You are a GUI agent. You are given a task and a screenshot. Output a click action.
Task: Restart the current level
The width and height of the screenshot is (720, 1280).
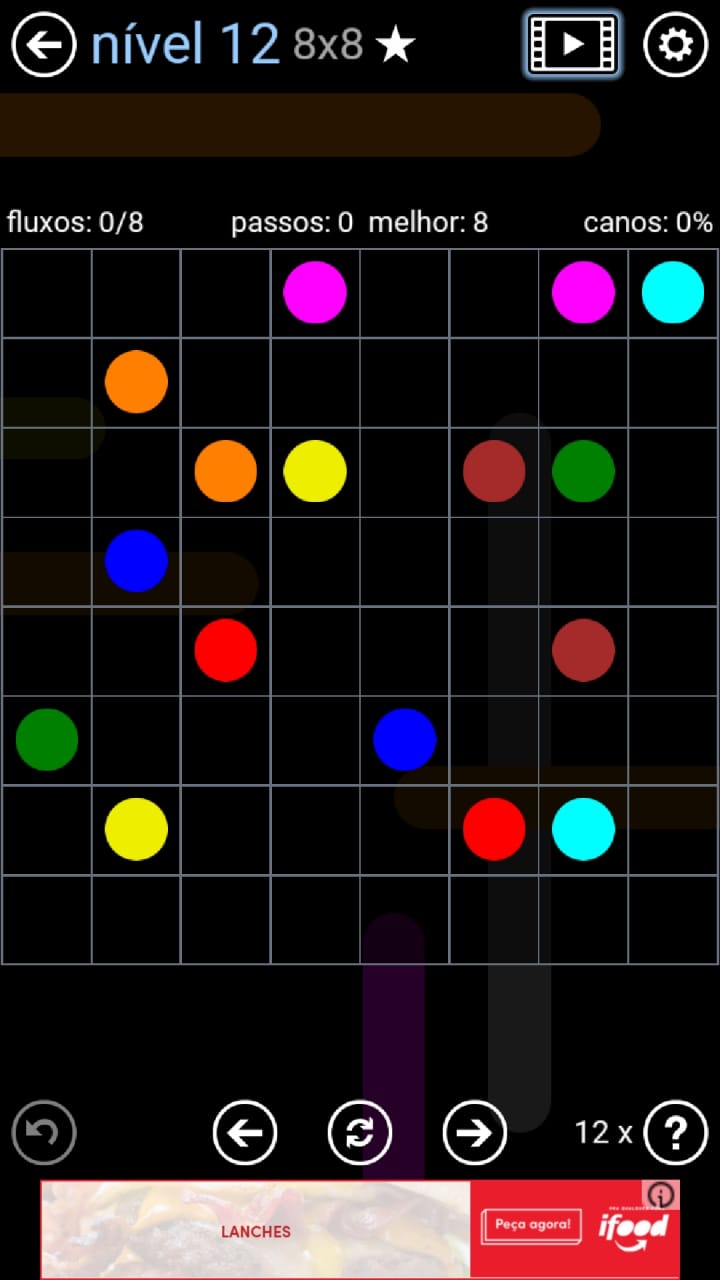pyautogui.click(x=360, y=1133)
